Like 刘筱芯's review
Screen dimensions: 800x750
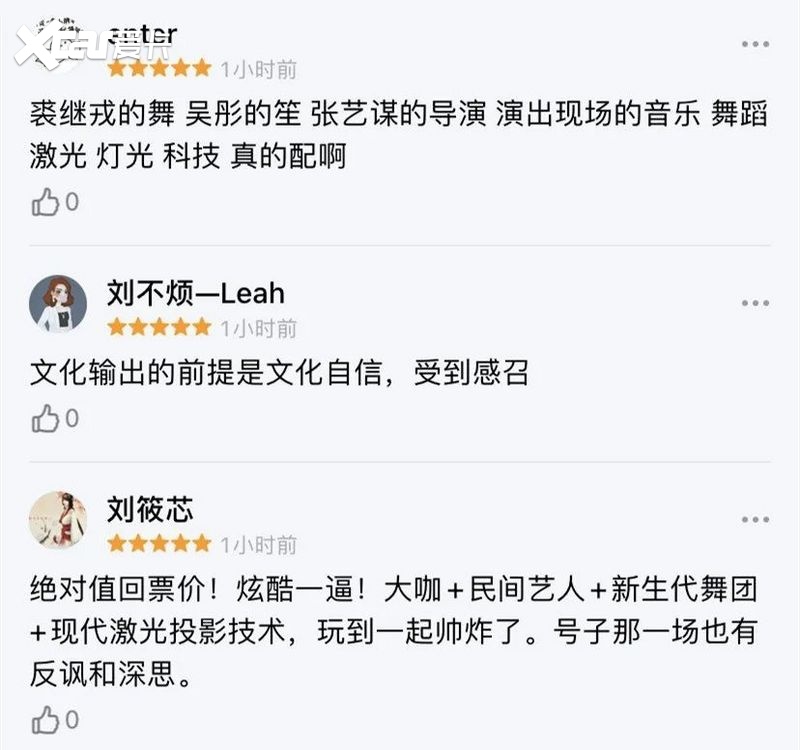(46, 719)
